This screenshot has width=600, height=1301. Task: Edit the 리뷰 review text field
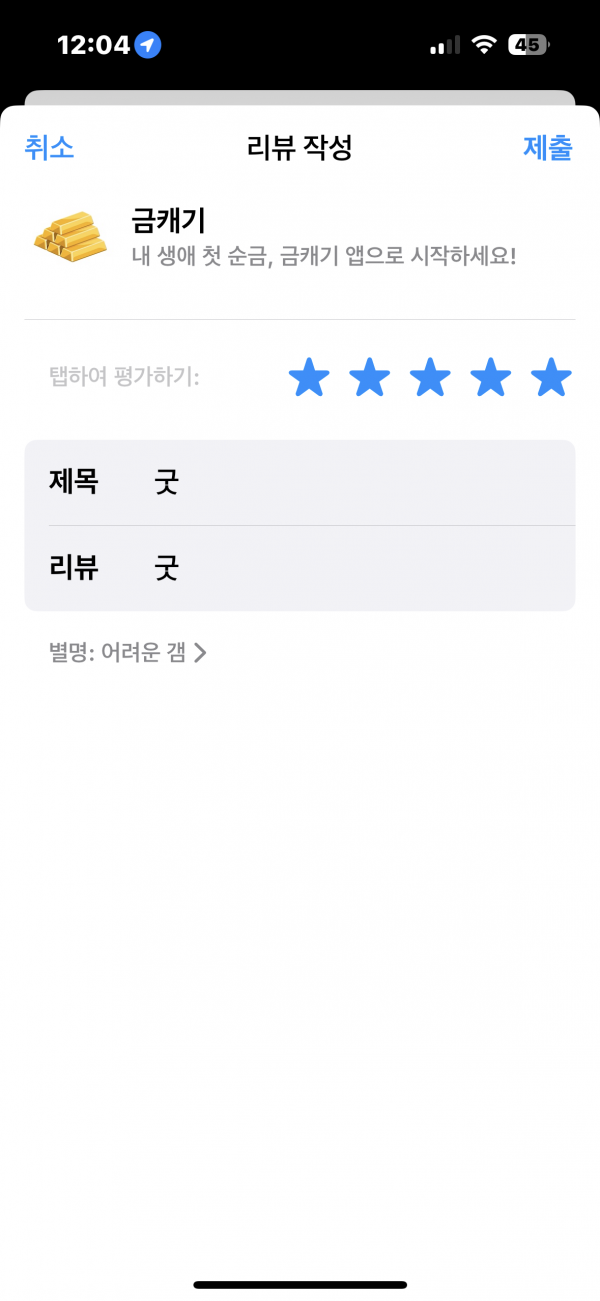tap(300, 568)
